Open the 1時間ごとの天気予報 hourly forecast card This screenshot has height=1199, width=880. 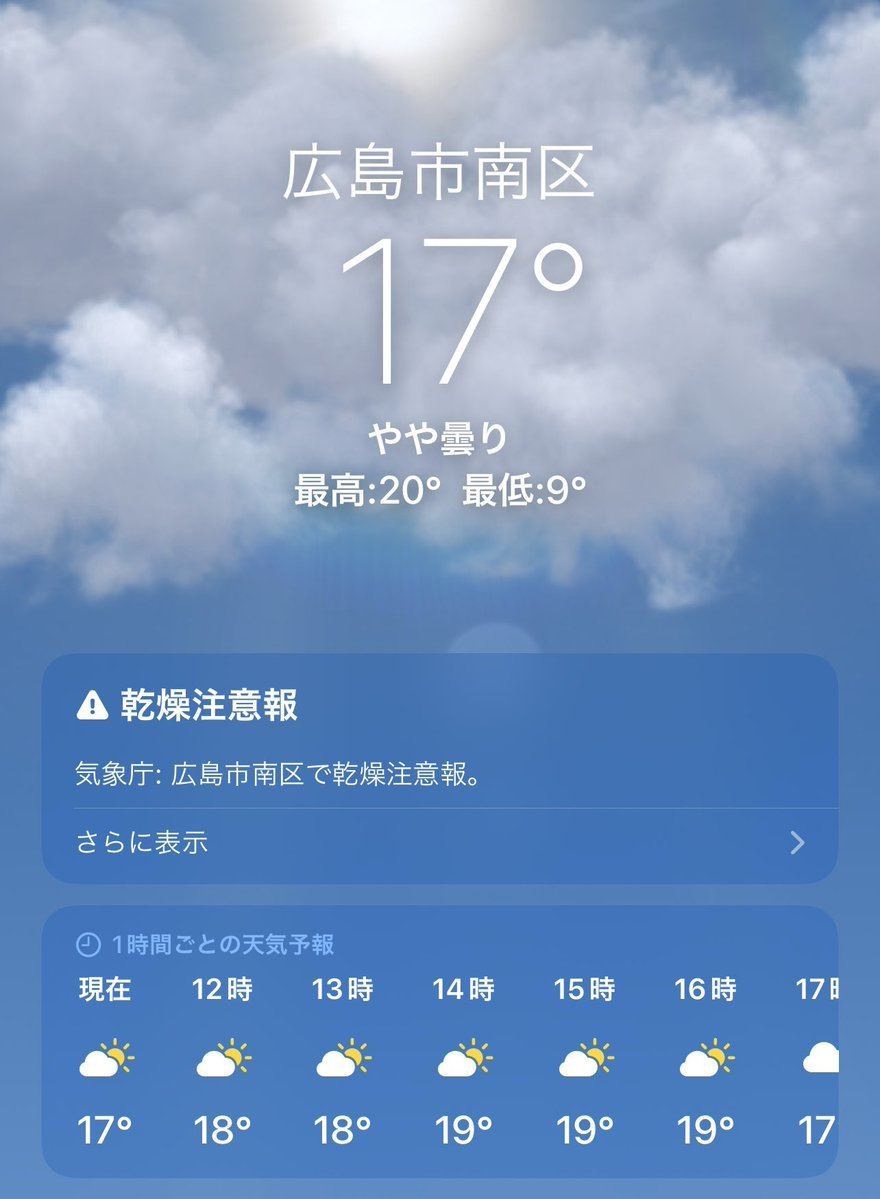222,944
